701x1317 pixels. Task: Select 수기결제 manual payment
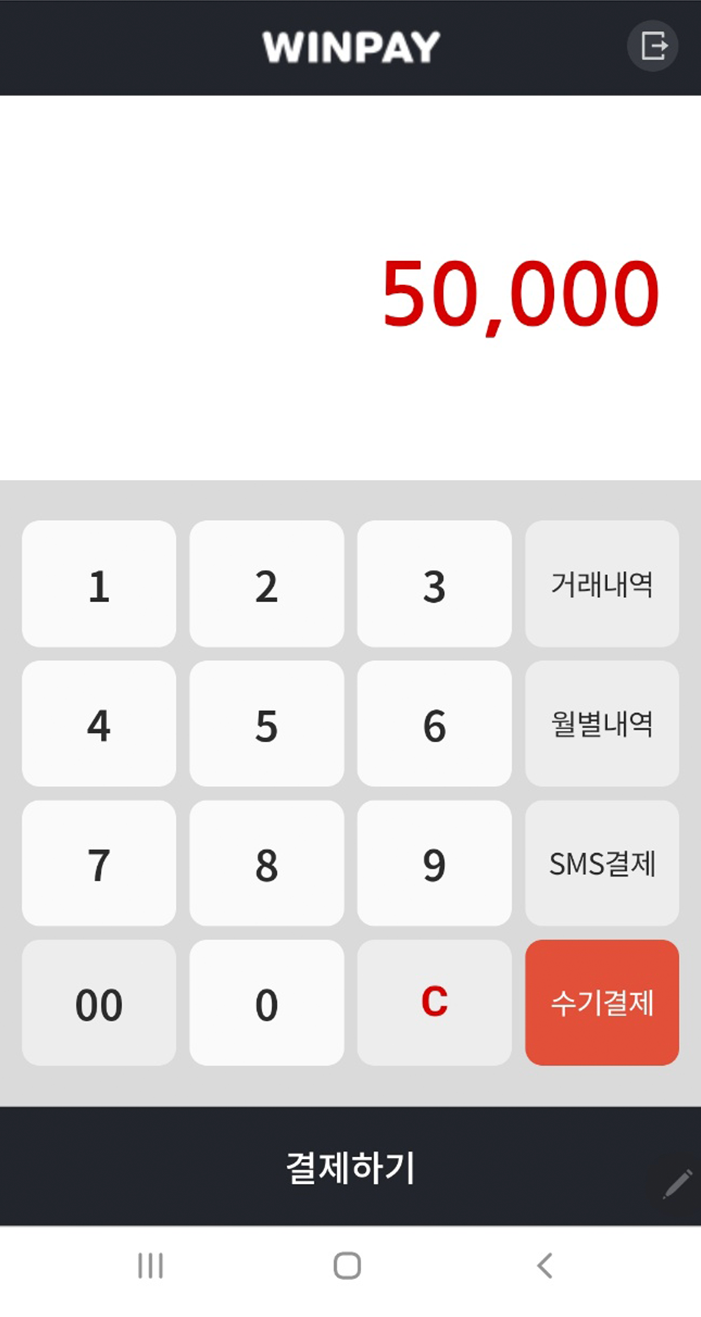coord(602,1003)
